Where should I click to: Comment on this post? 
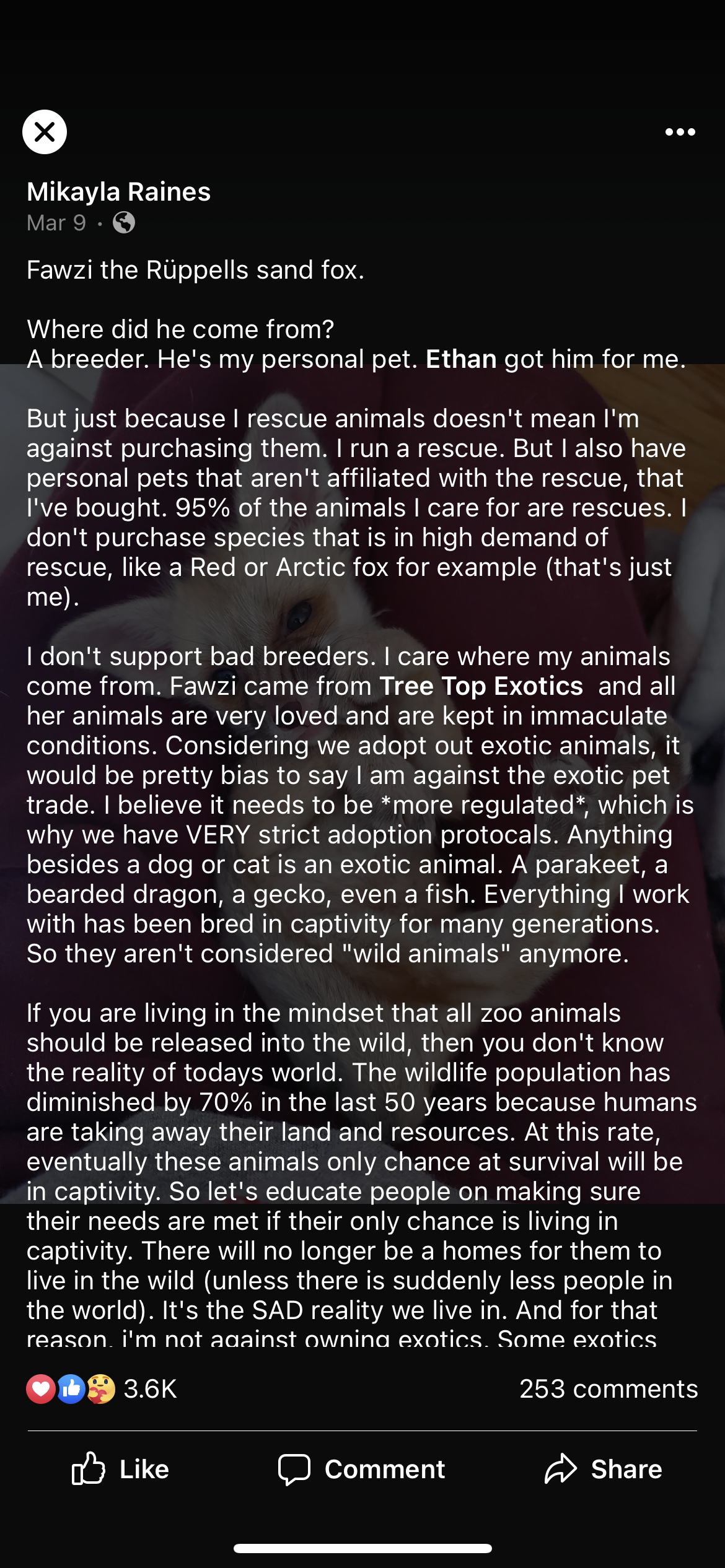click(362, 1469)
